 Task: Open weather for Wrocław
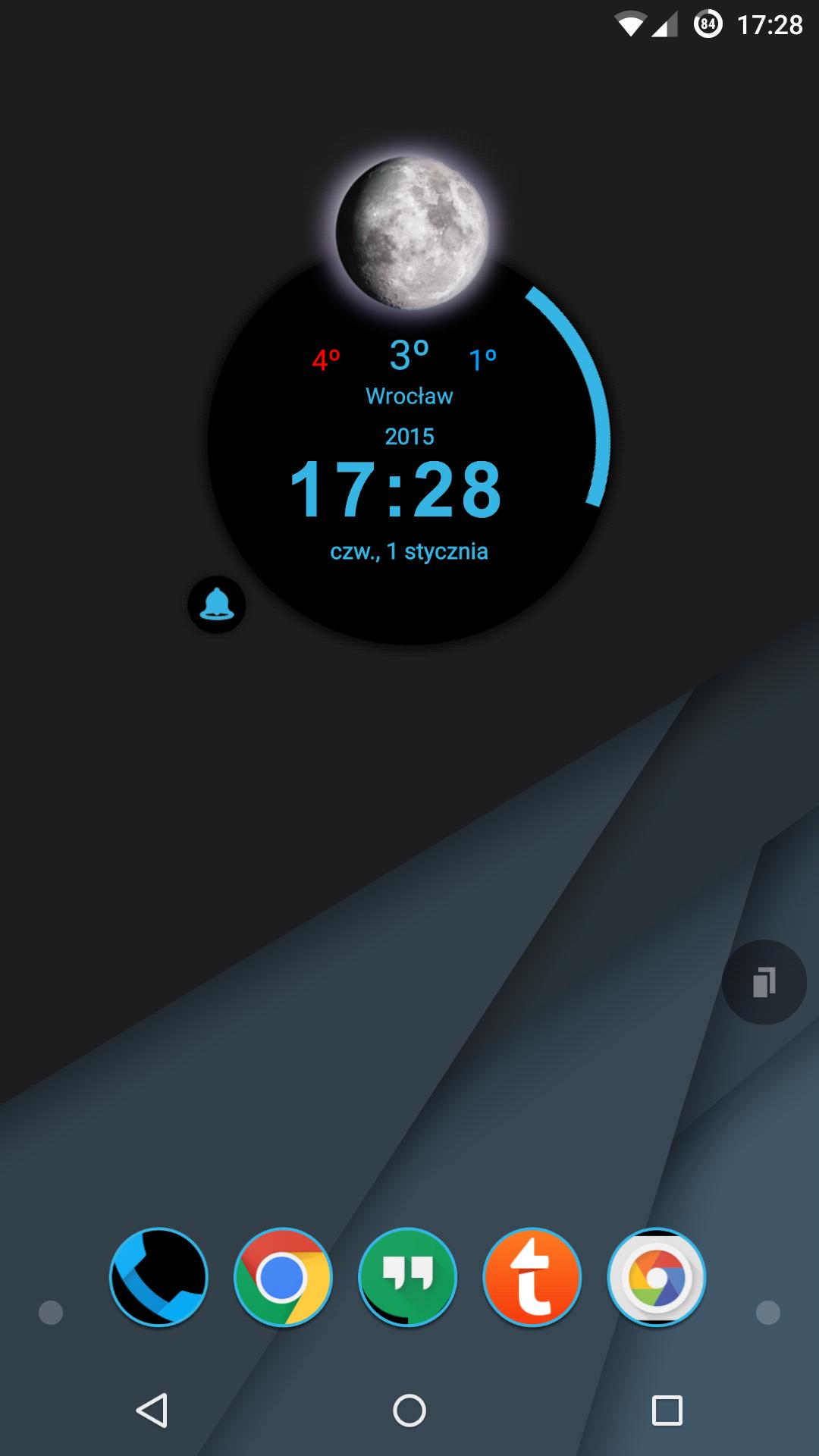[x=409, y=395]
